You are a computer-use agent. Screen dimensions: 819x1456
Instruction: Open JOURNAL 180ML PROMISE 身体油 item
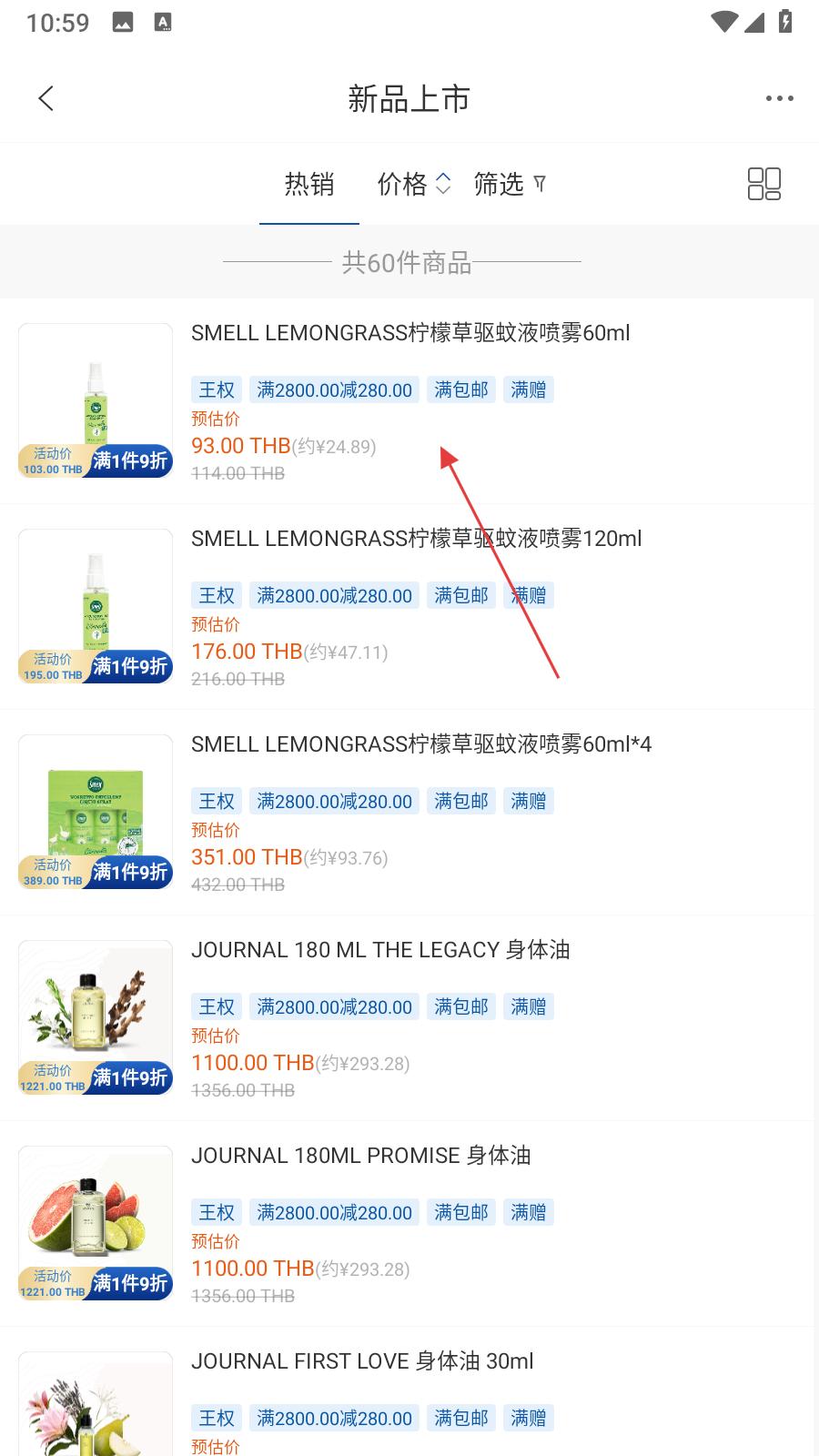(360, 1156)
